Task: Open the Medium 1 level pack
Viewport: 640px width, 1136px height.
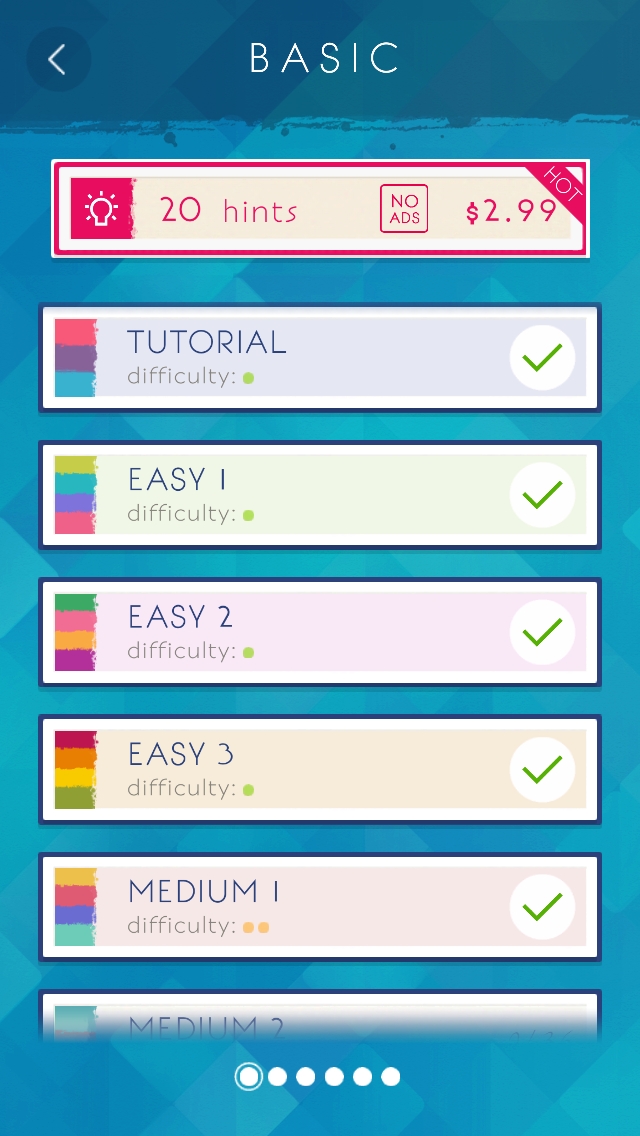Action: pyautogui.click(x=320, y=907)
